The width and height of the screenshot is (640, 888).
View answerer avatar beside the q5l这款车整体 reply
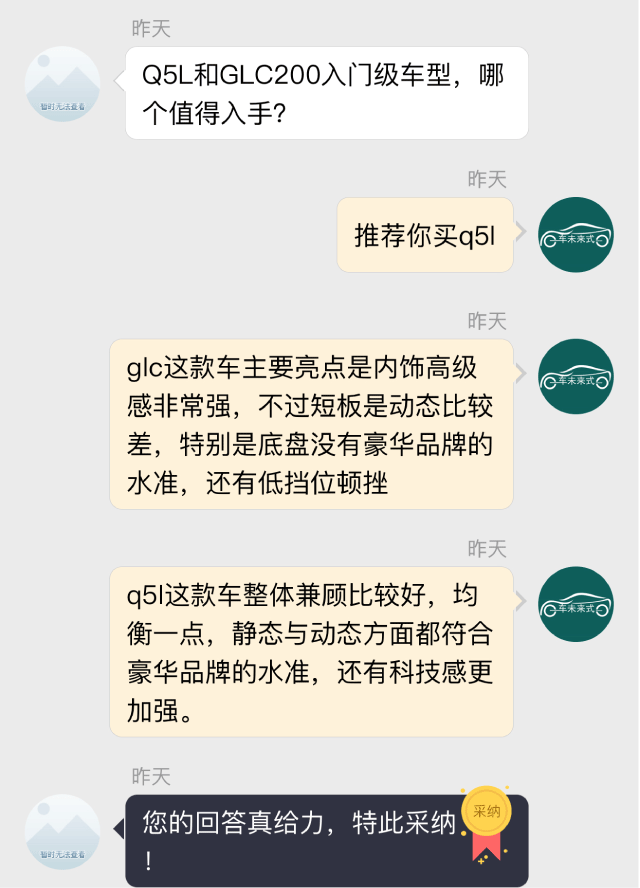tap(576, 604)
